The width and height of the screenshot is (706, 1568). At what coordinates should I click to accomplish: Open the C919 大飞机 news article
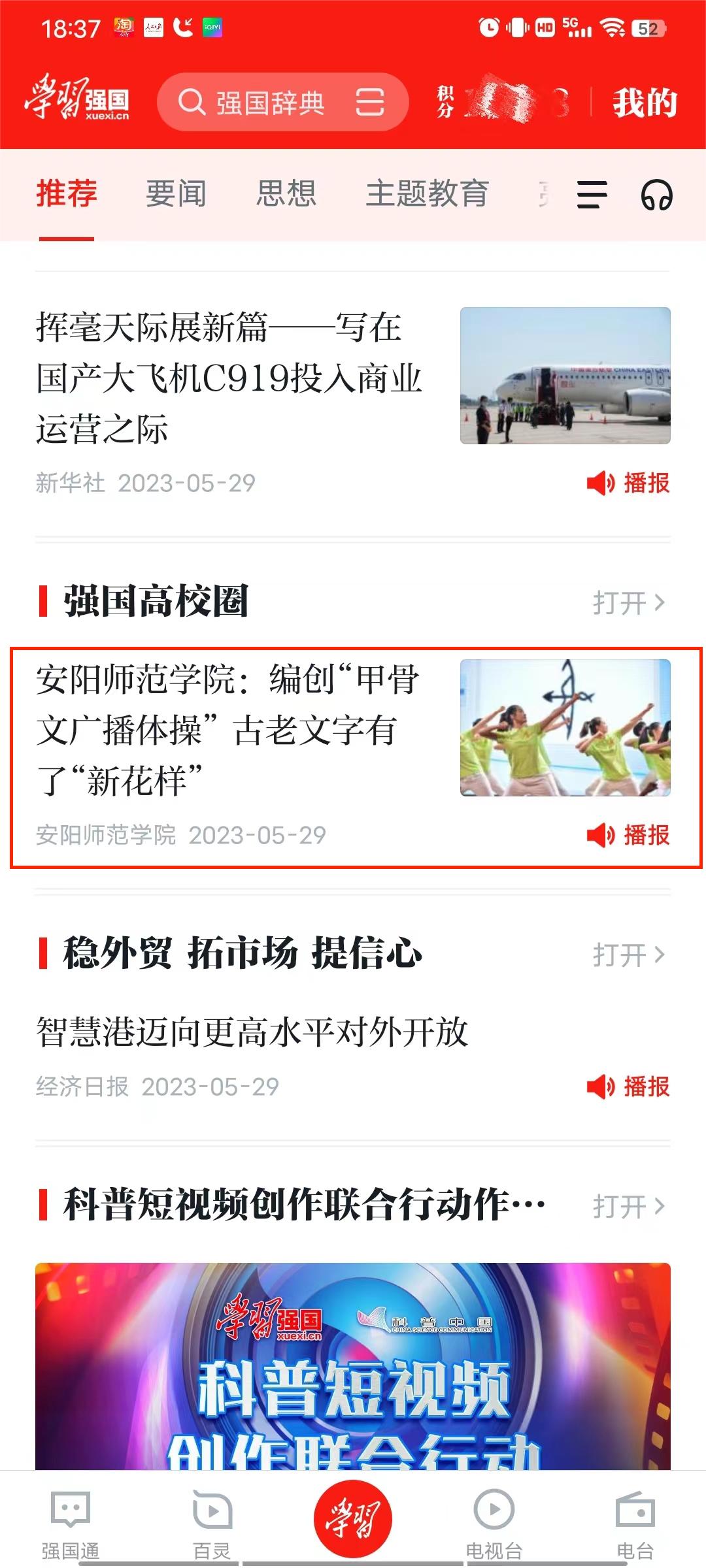[x=229, y=379]
